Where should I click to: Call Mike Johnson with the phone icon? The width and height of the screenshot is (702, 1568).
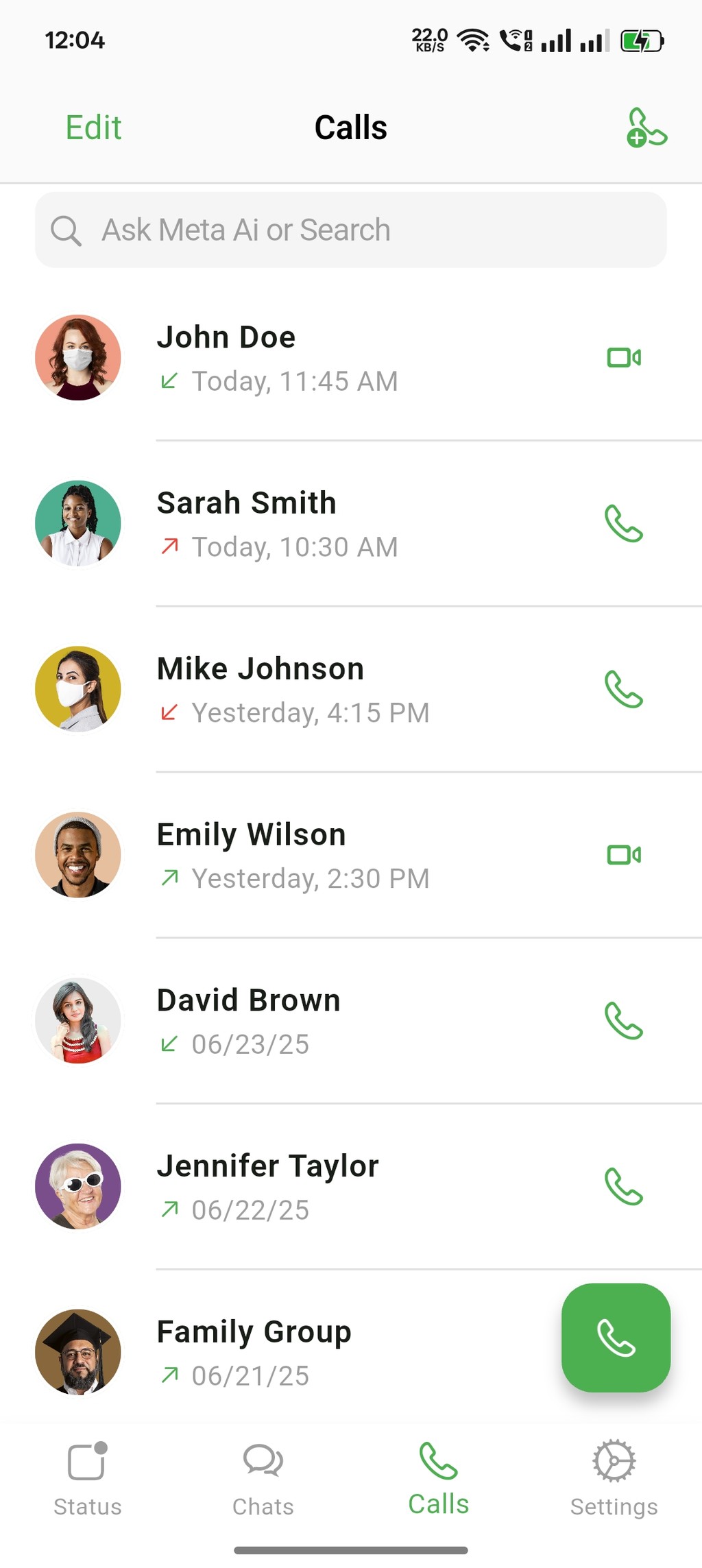[624, 689]
